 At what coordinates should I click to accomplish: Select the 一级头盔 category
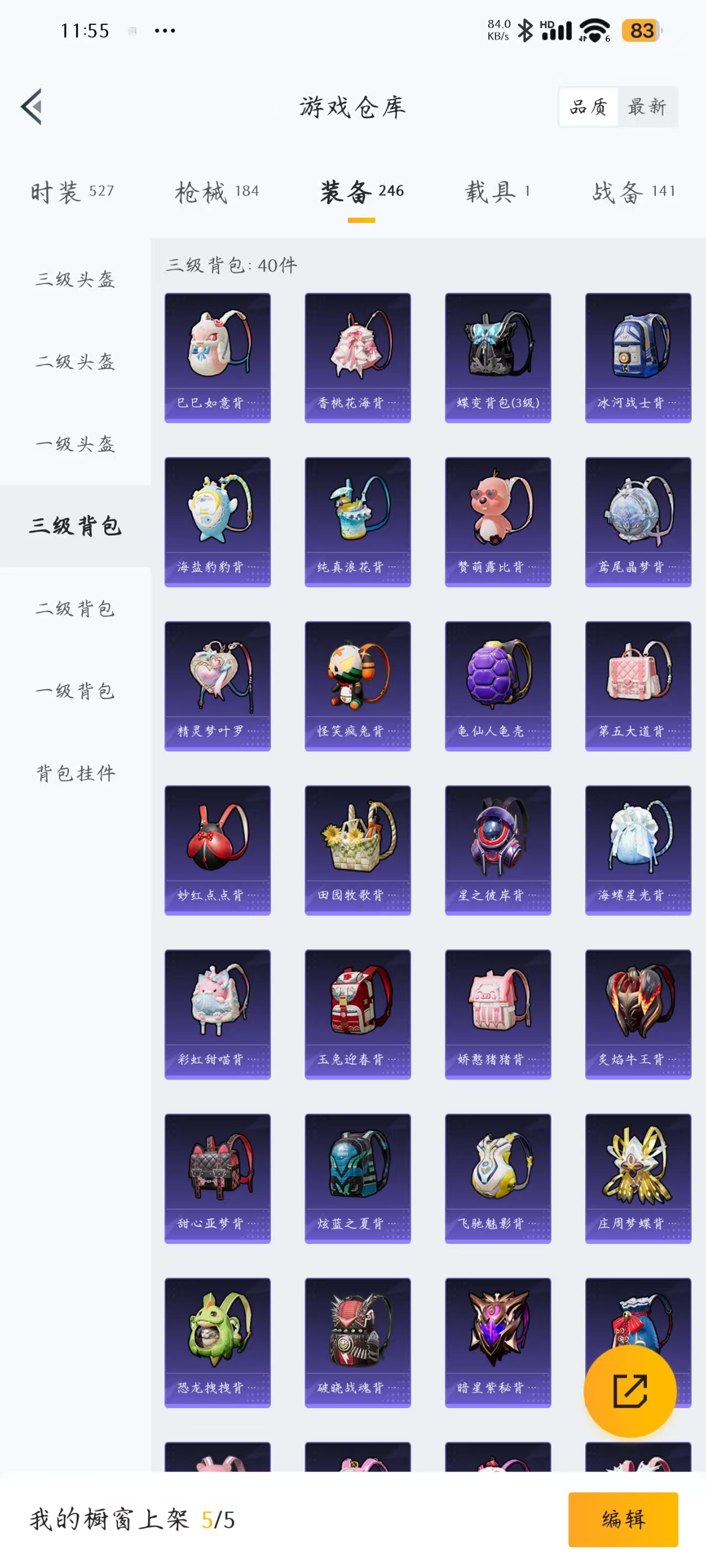click(75, 444)
